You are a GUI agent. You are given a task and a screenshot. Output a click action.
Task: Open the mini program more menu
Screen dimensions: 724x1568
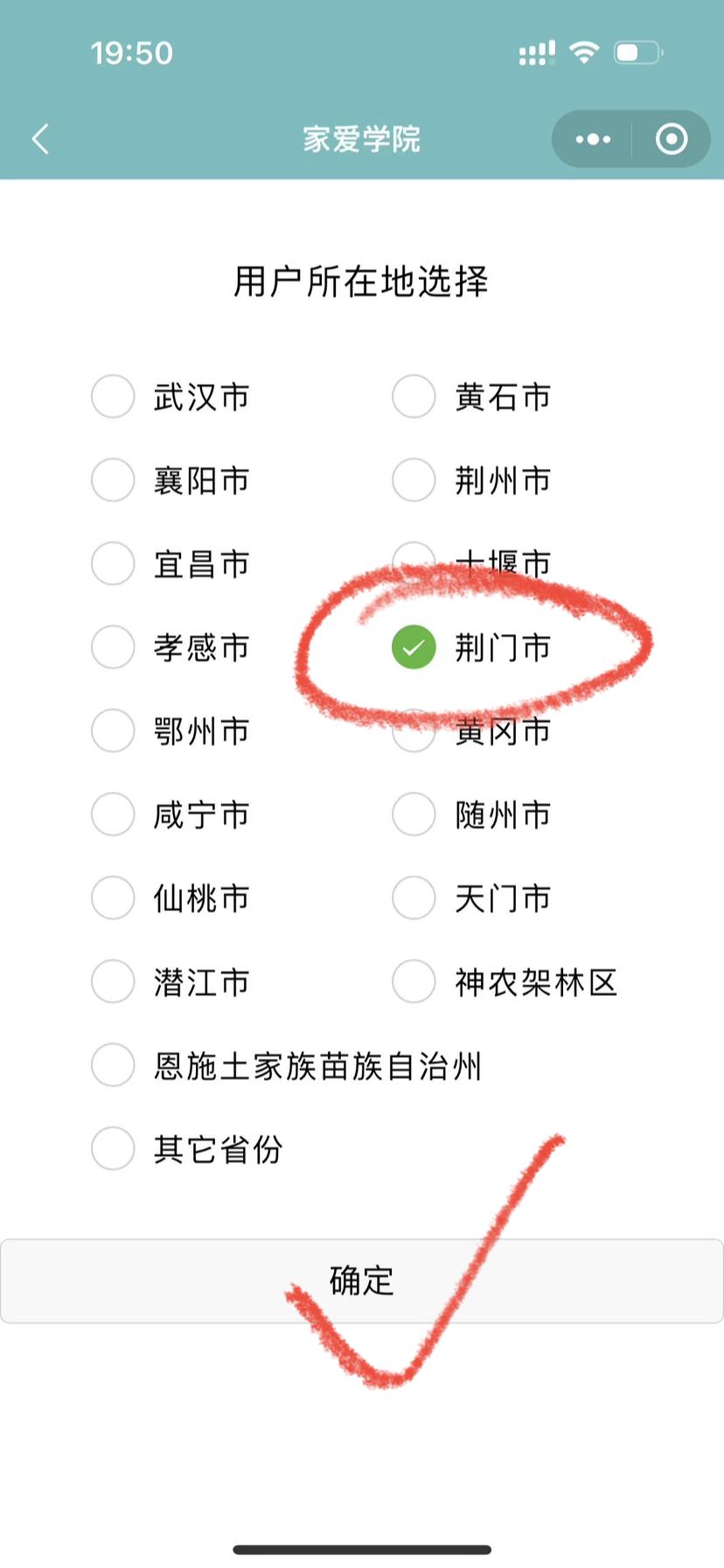tap(593, 139)
